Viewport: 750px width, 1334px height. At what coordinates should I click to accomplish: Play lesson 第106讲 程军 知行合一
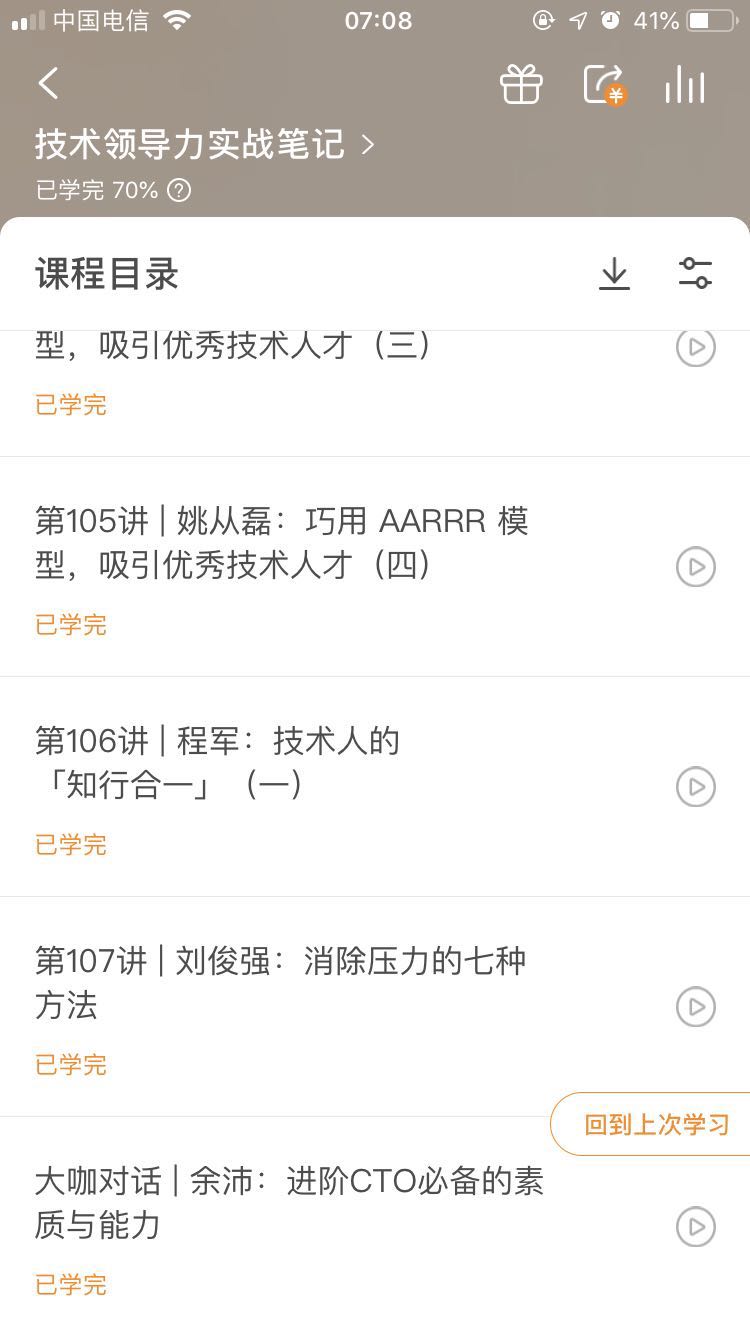point(696,787)
